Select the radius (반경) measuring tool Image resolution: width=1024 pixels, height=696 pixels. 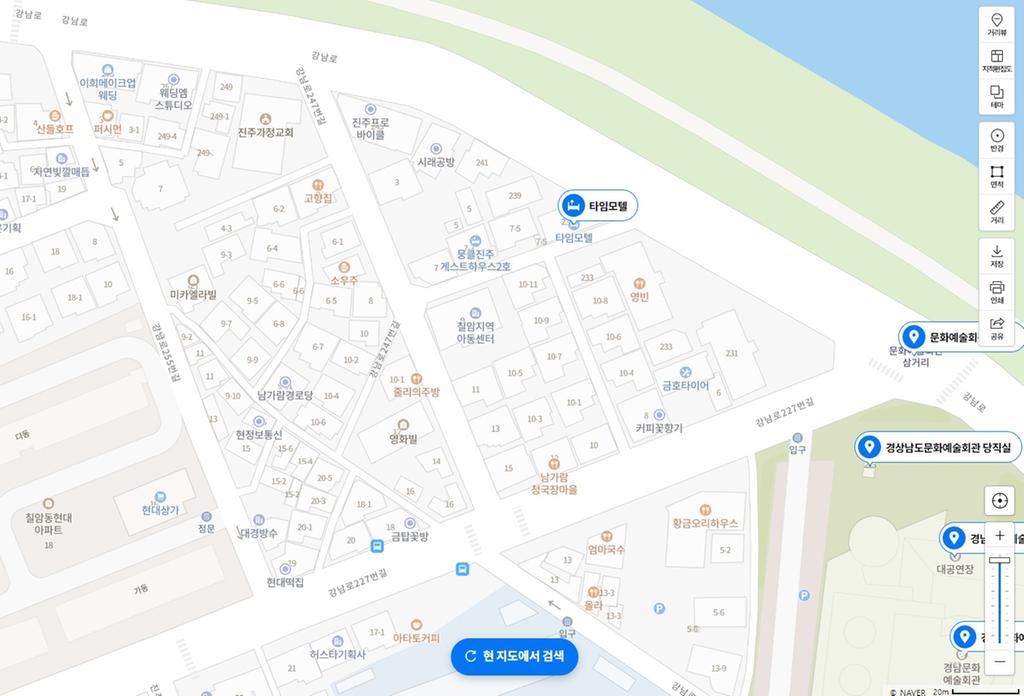996,140
